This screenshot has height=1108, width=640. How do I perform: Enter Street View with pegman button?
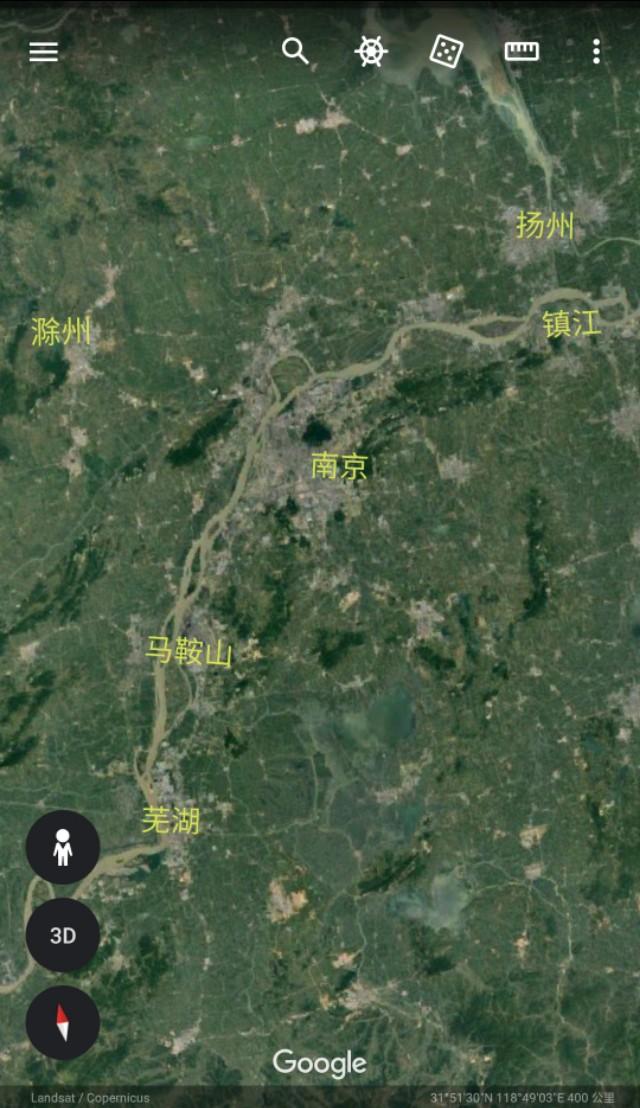click(63, 847)
